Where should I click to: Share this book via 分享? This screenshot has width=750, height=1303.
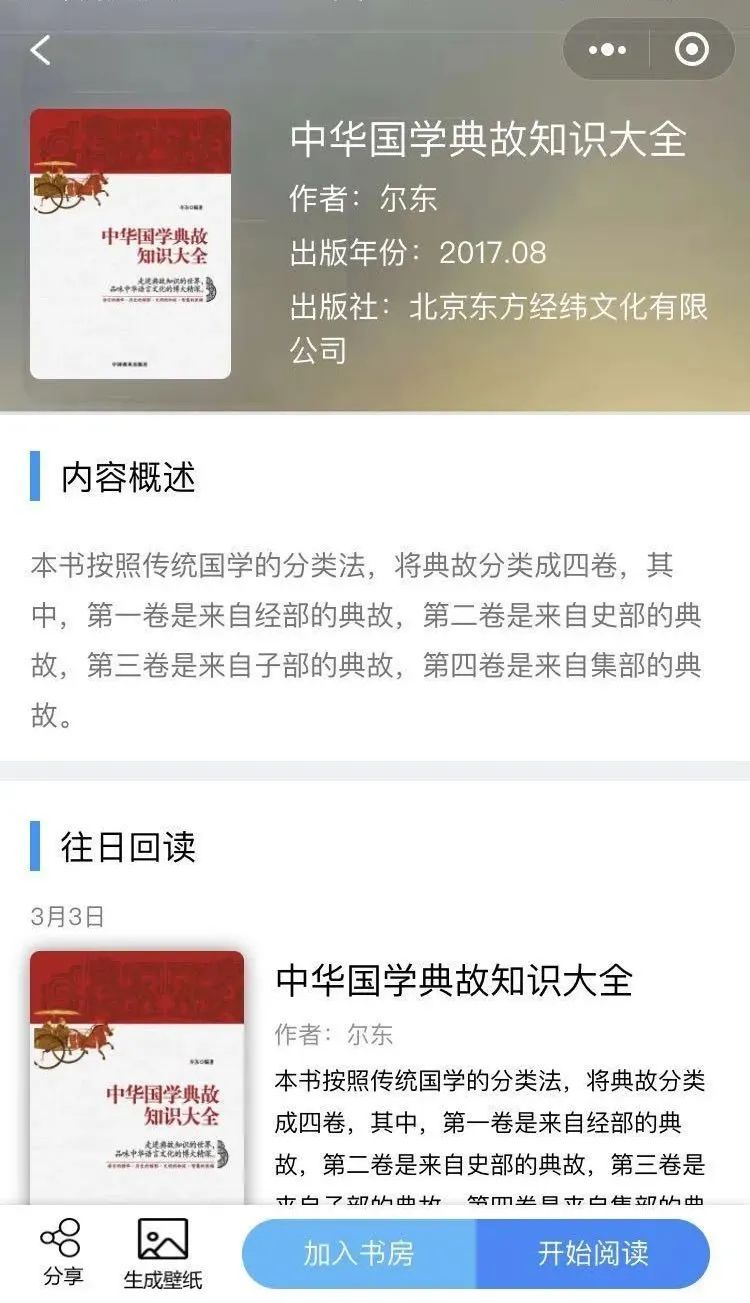[x=62, y=1251]
